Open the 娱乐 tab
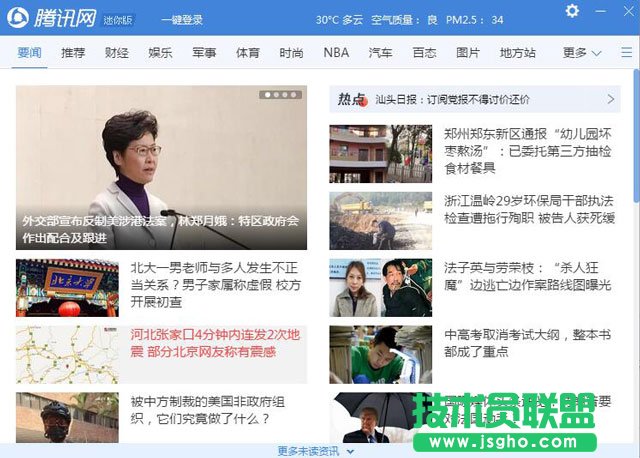The height and width of the screenshot is (458, 640). [160, 52]
